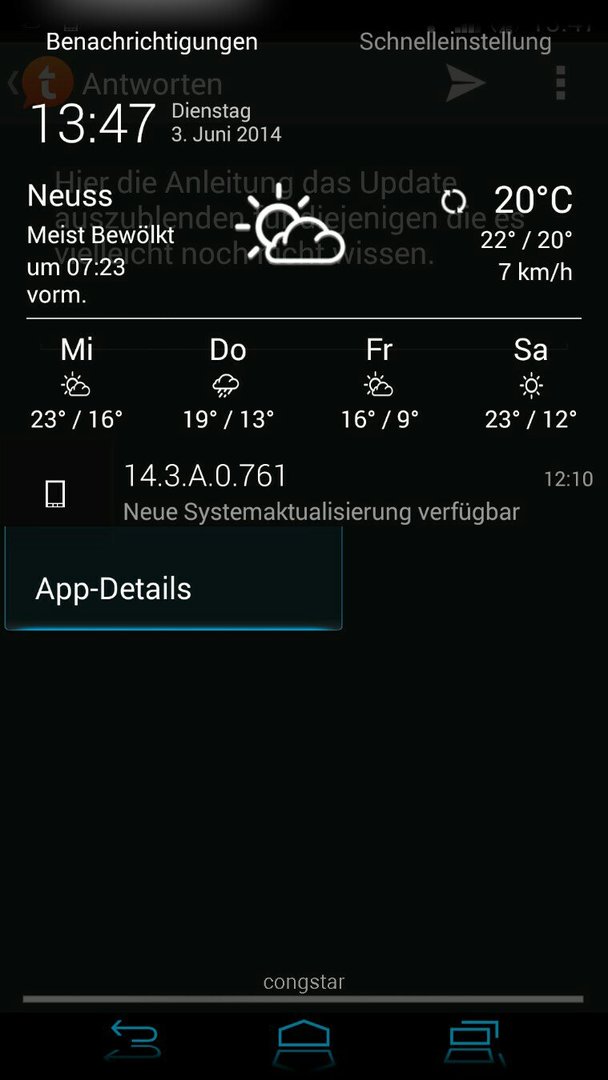This screenshot has width=608, height=1080.
Task: Tap the 13:47 clock in the notification panel
Action: pyautogui.click(x=93, y=124)
